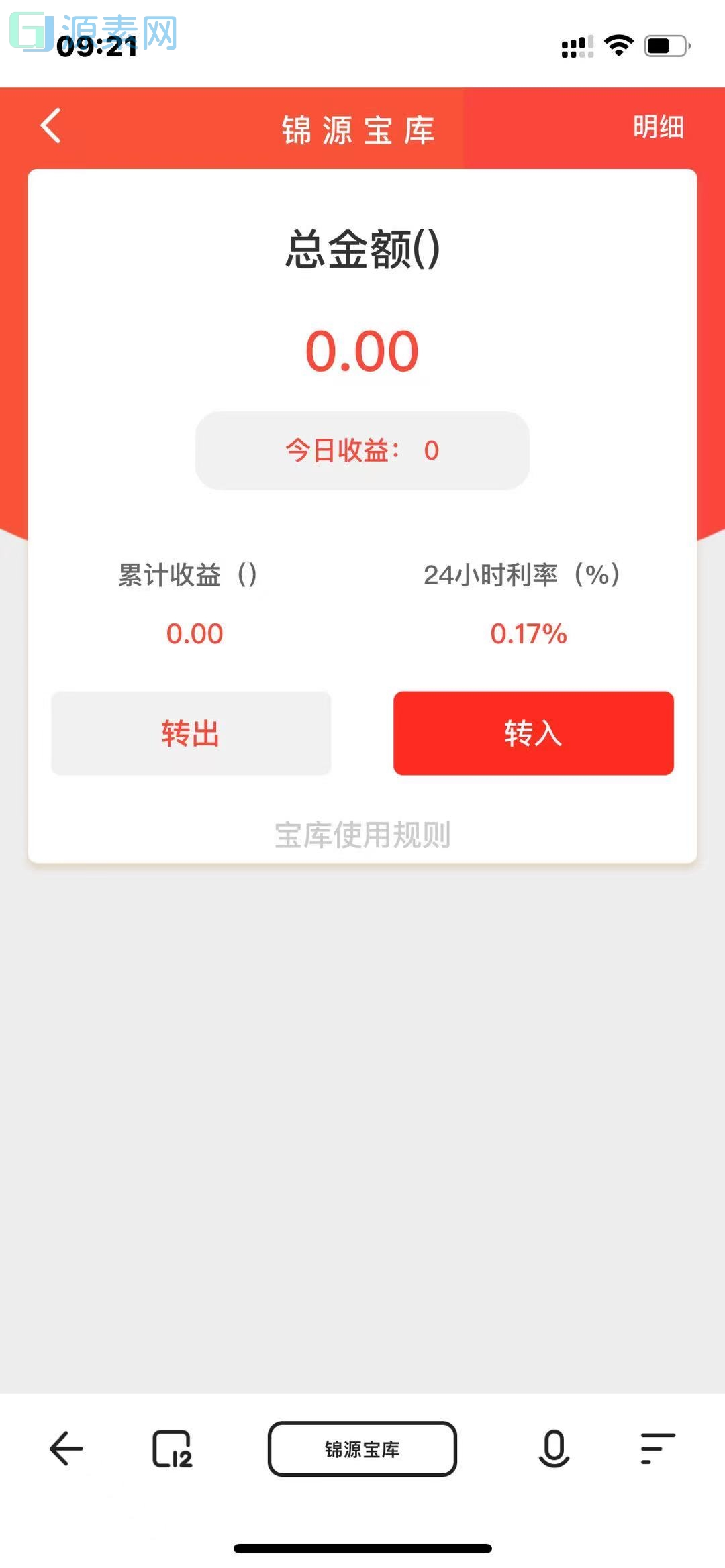The image size is (725, 1568).
Task: Tap the 锦源宝库 address pill
Action: [x=362, y=1449]
